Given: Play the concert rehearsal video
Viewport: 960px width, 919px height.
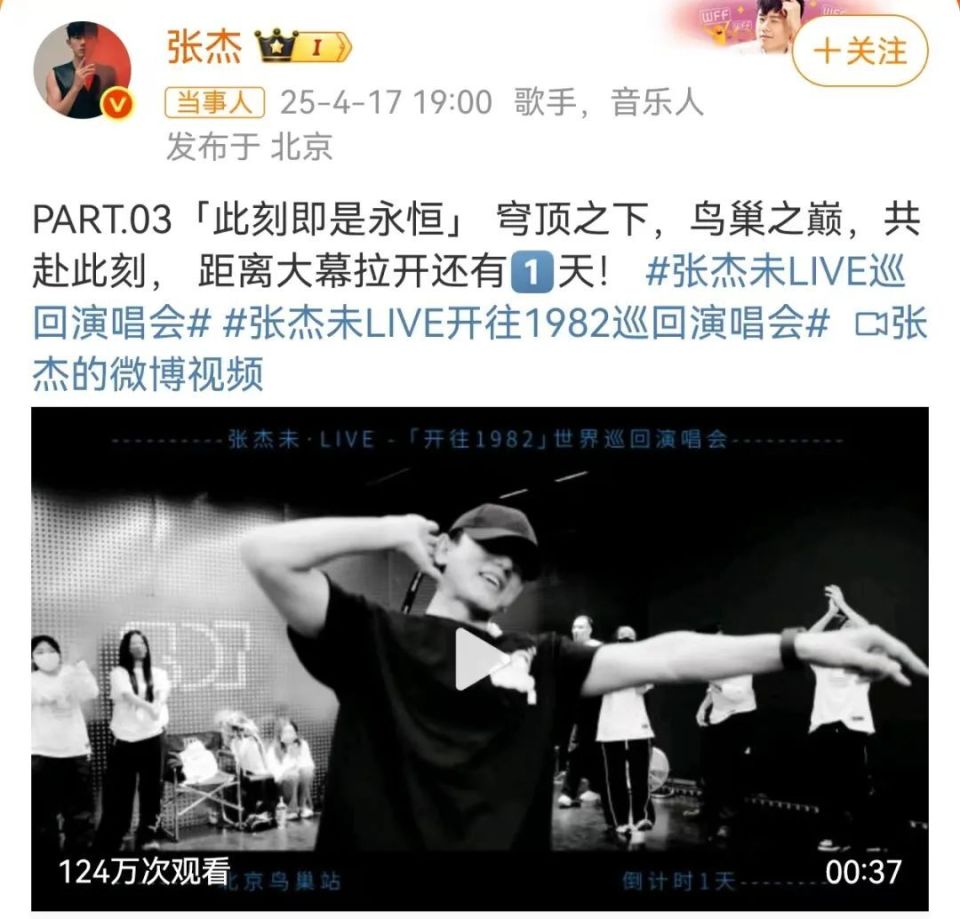Looking at the screenshot, I should pyautogui.click(x=480, y=659).
